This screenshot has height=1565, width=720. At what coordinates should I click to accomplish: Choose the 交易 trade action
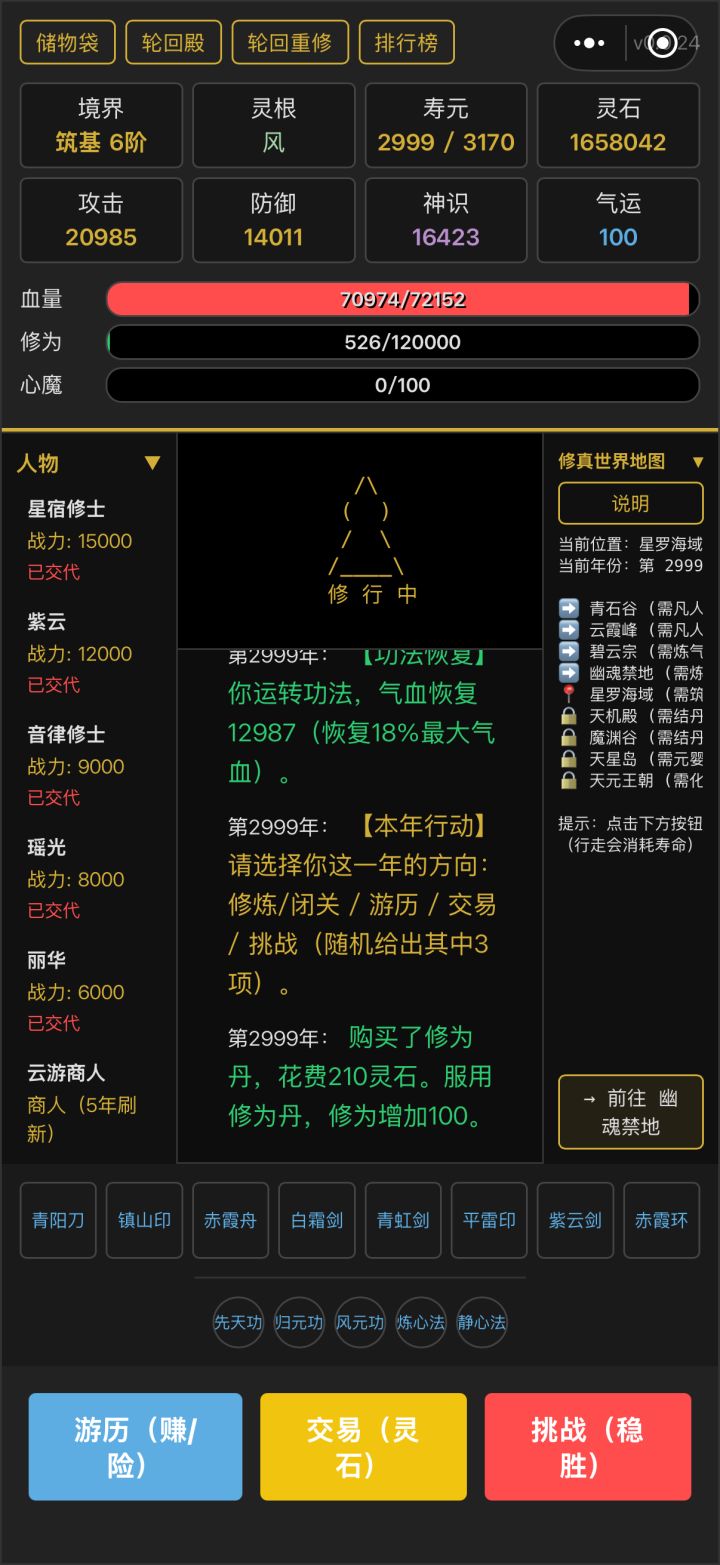362,1446
